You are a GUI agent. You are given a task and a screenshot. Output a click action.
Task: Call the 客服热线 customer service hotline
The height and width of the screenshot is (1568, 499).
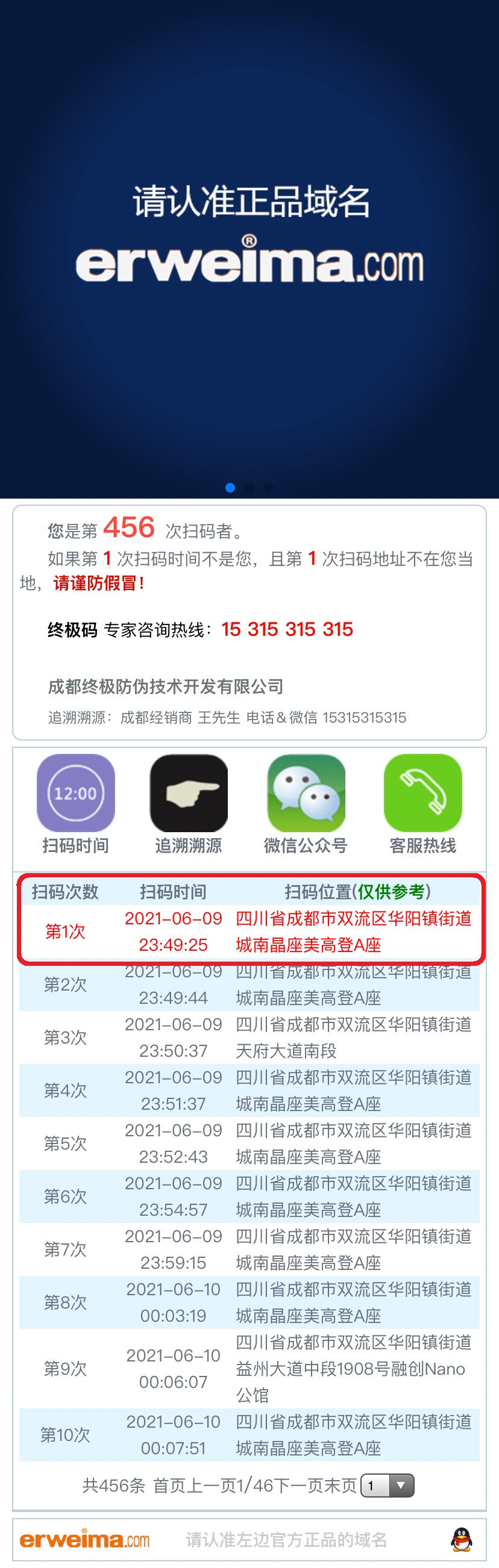pyautogui.click(x=423, y=792)
